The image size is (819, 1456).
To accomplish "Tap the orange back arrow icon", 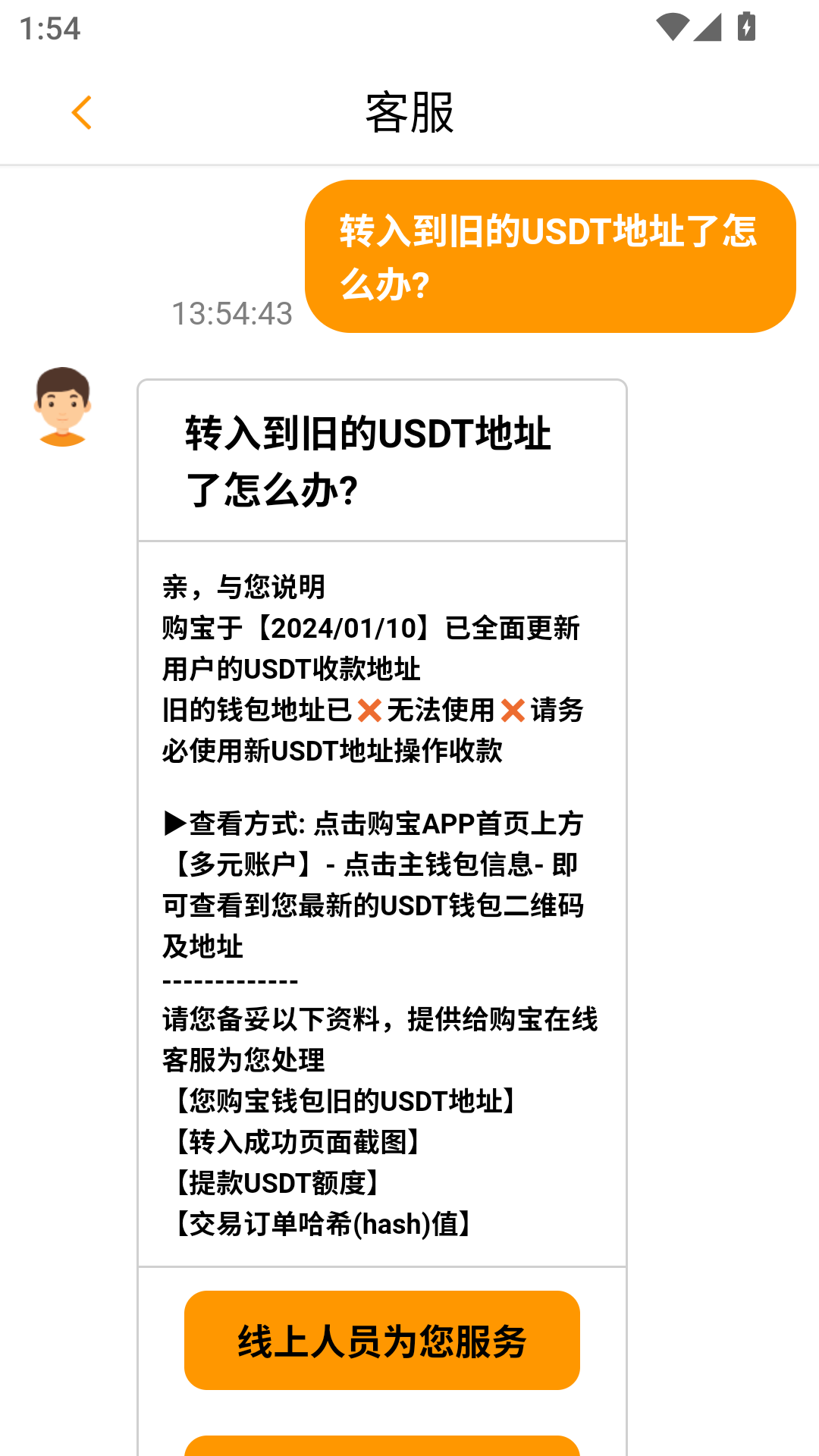I will coord(81,112).
